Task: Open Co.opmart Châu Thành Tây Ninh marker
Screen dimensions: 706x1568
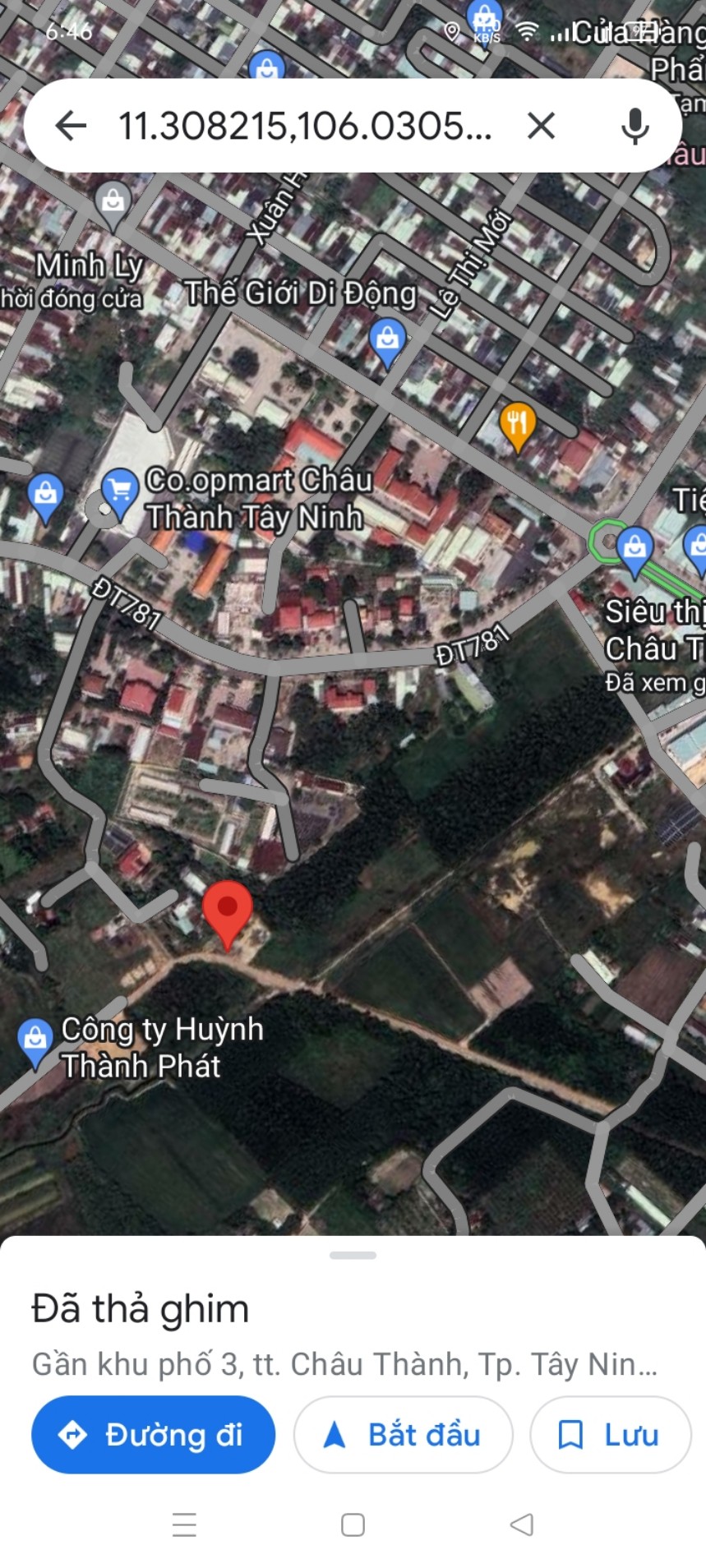Action: pyautogui.click(x=120, y=490)
